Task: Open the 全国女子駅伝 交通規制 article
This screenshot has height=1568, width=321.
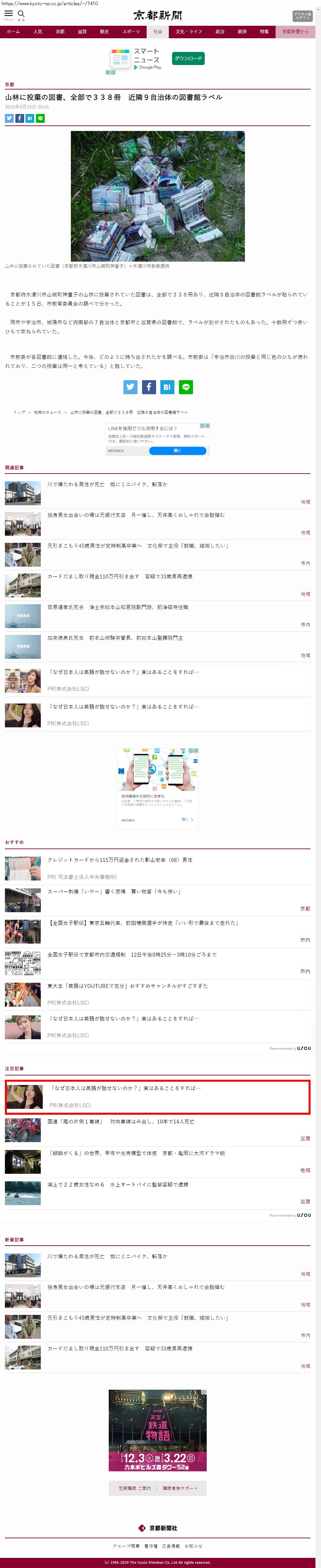Action: (x=132, y=954)
